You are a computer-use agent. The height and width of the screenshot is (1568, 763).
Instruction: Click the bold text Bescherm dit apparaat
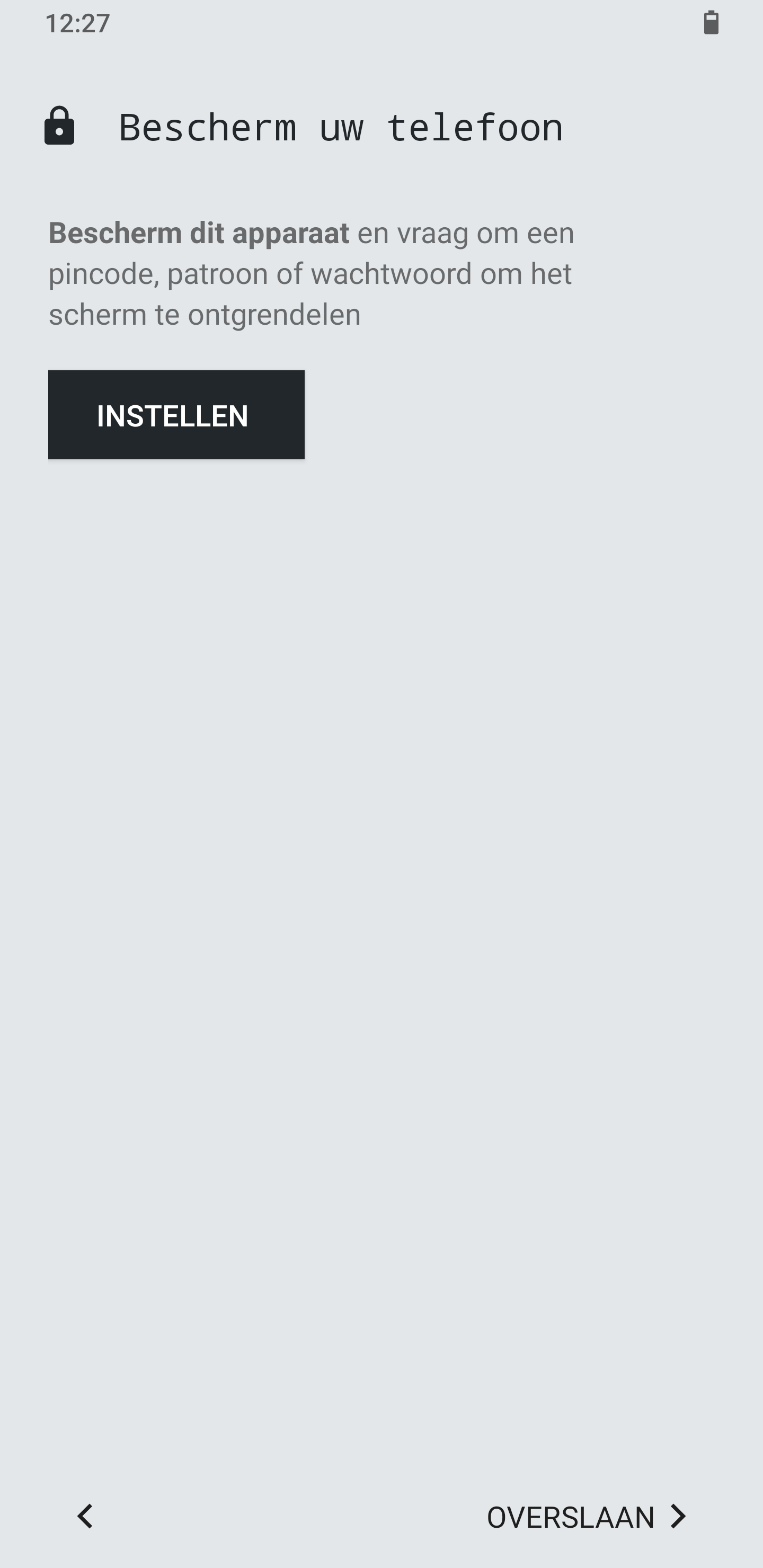click(x=199, y=233)
